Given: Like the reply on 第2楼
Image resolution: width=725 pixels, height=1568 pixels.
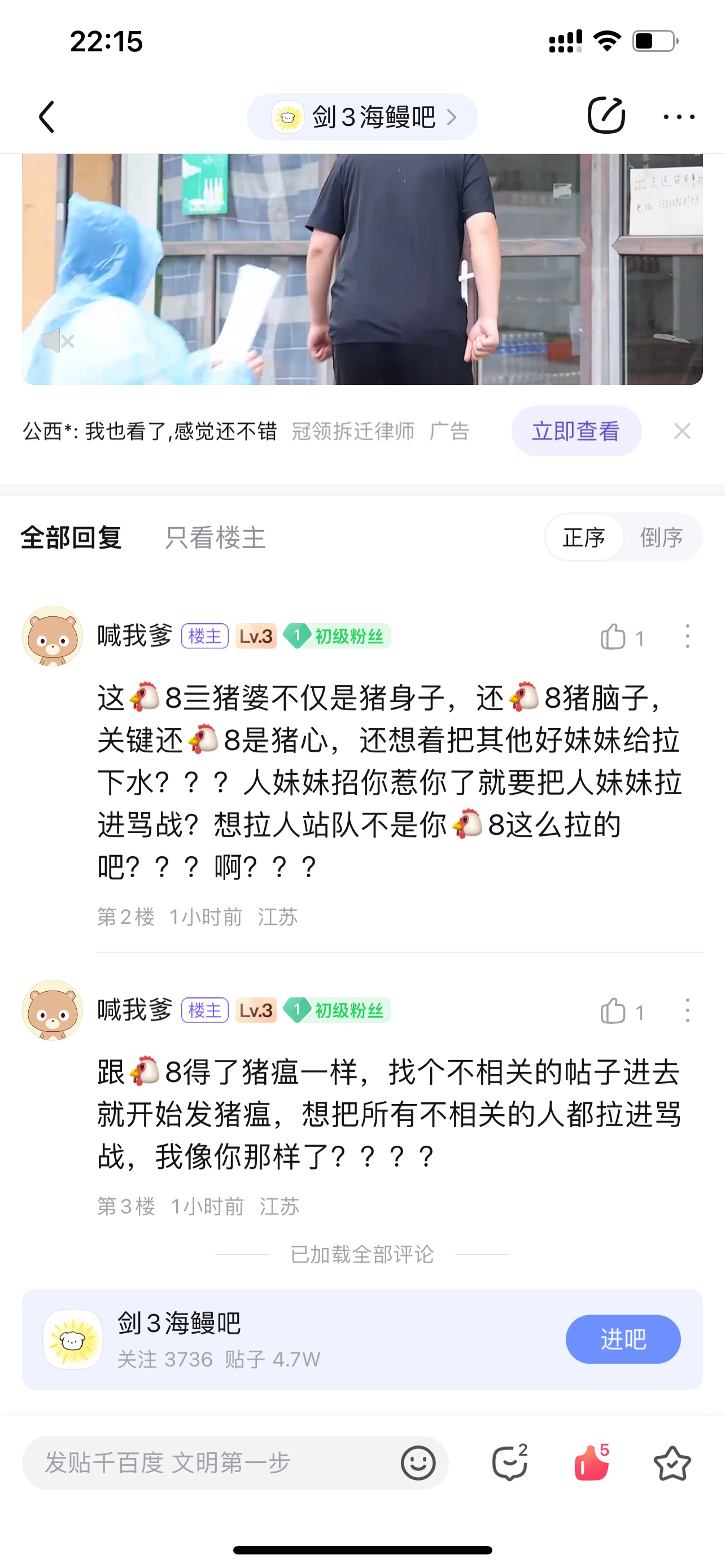Looking at the screenshot, I should pyautogui.click(x=614, y=637).
